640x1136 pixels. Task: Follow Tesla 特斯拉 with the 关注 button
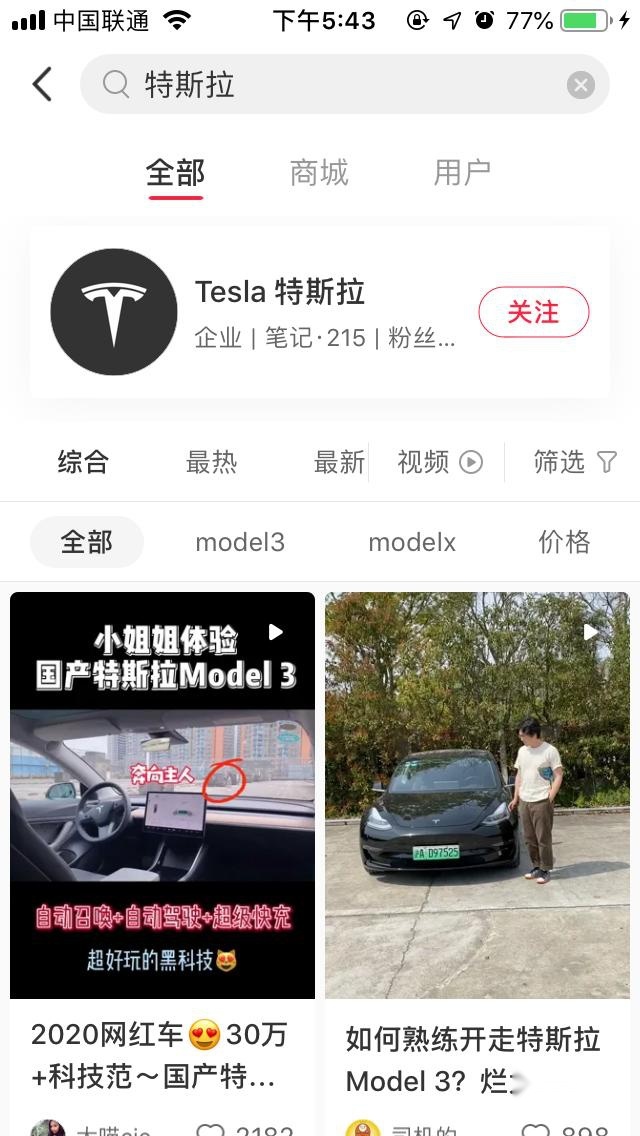[x=533, y=312]
